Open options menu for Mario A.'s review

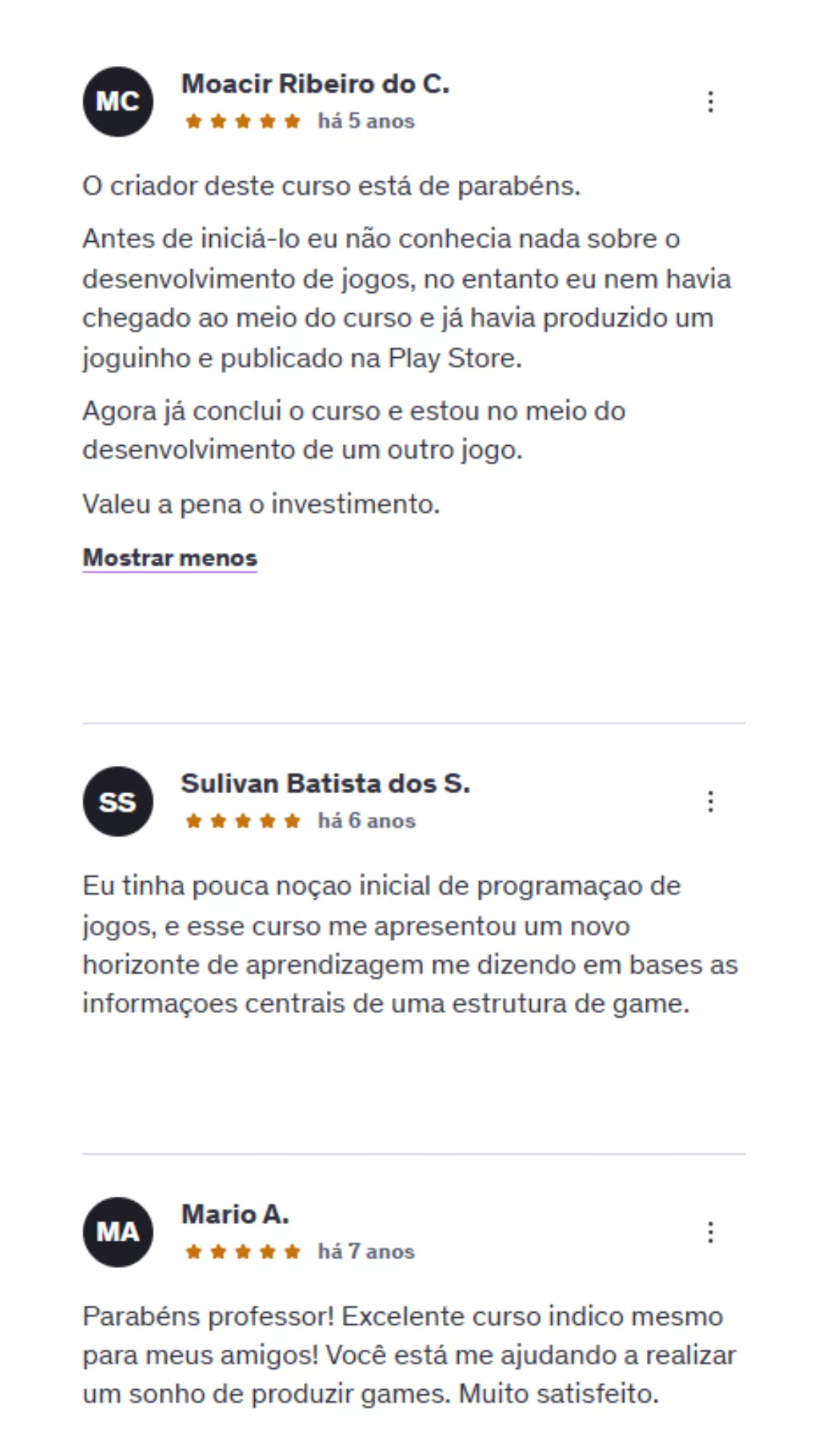[711, 1232]
